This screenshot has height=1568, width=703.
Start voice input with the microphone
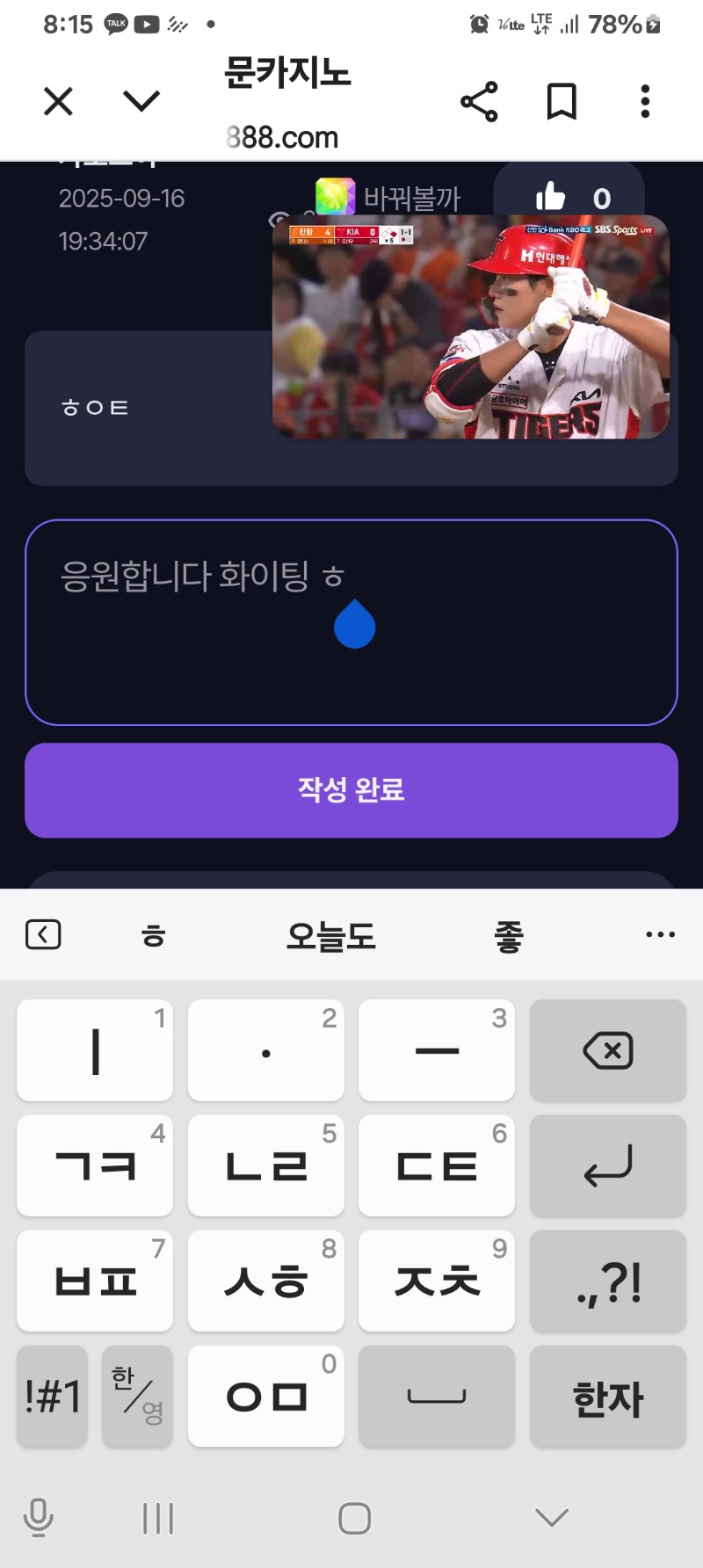tap(38, 1518)
